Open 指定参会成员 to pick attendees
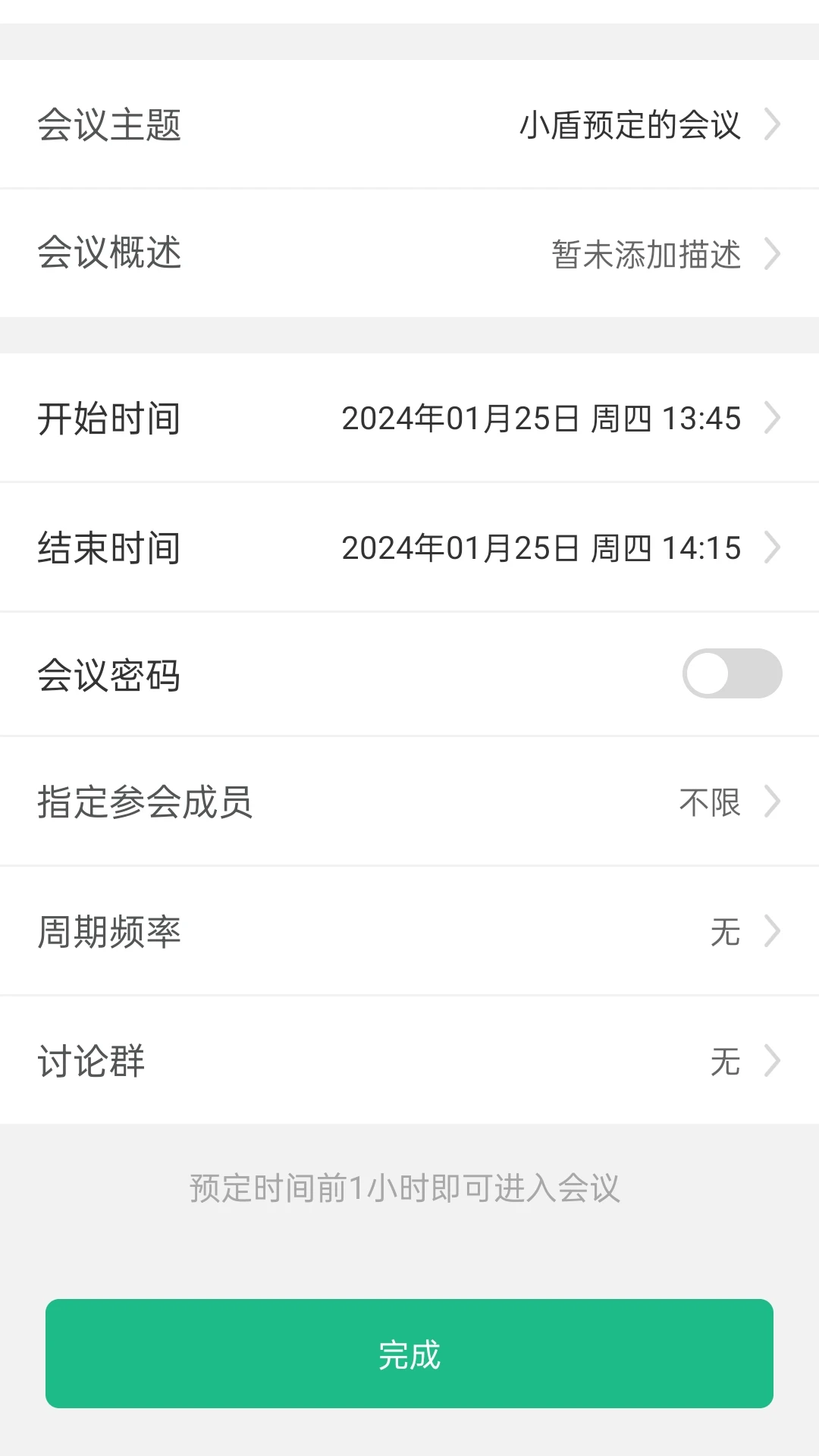This screenshot has height=1456, width=819. tap(409, 802)
